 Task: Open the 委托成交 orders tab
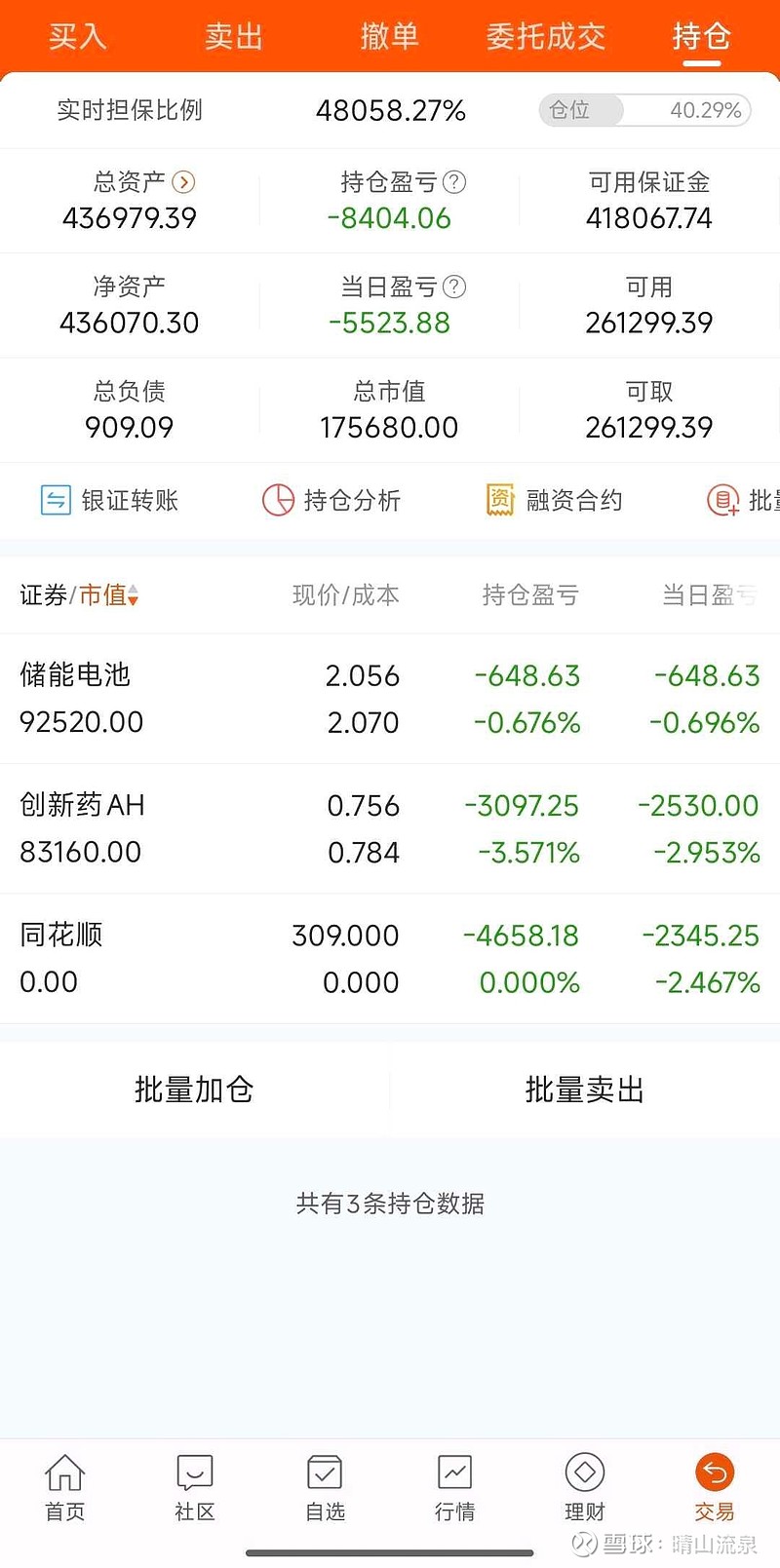[x=546, y=36]
